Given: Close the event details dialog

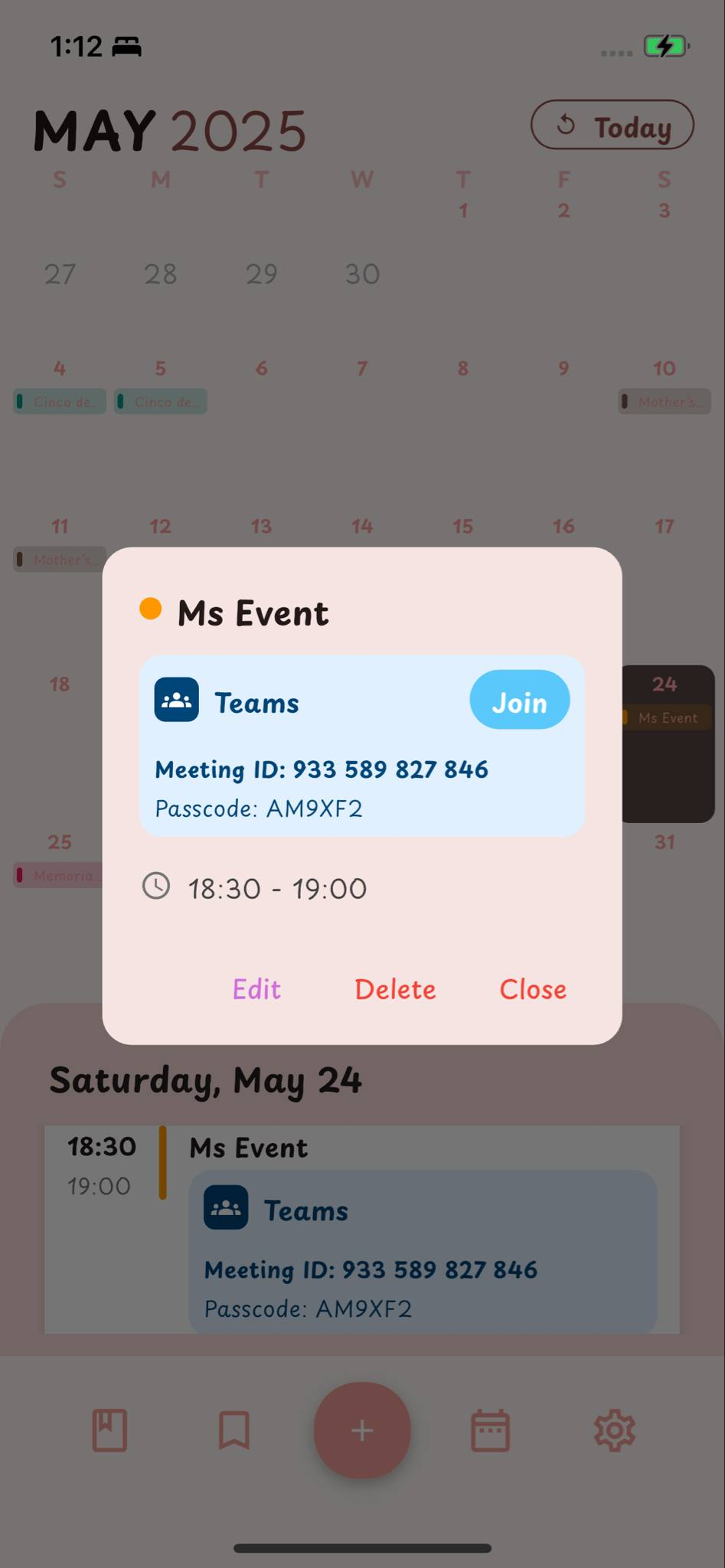Looking at the screenshot, I should tap(533, 989).
